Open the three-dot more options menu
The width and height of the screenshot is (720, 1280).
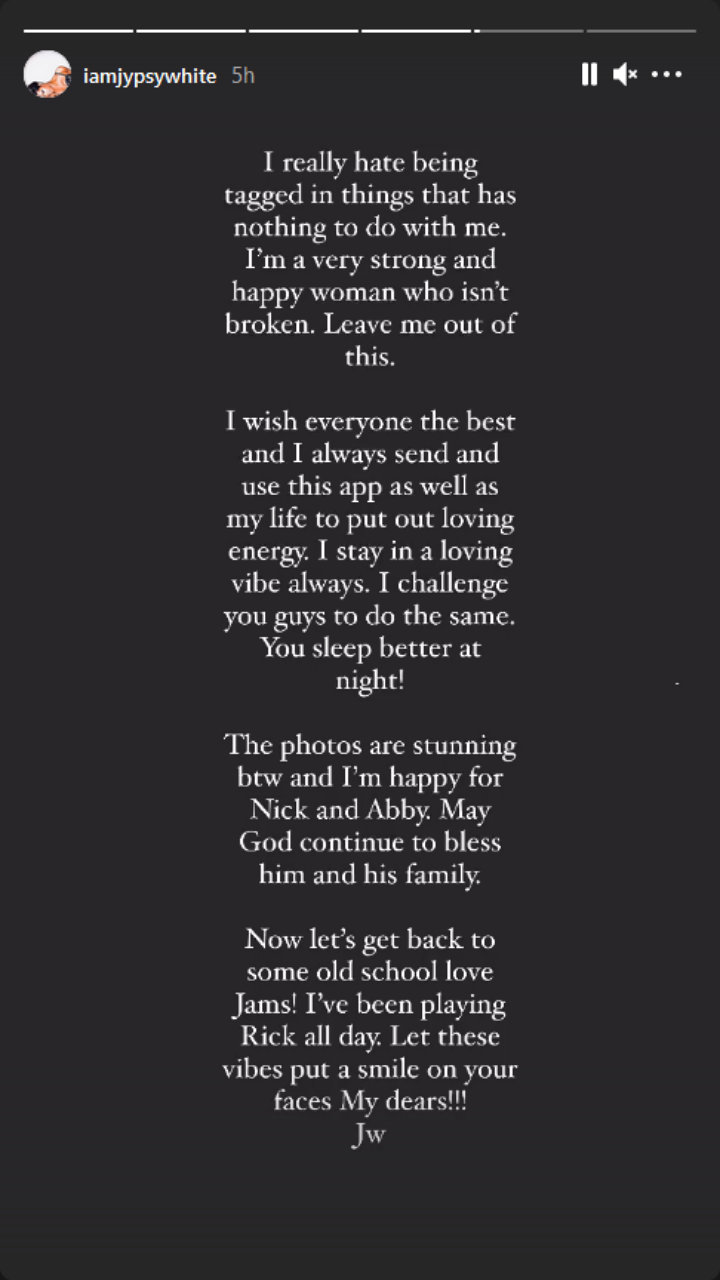pos(667,75)
